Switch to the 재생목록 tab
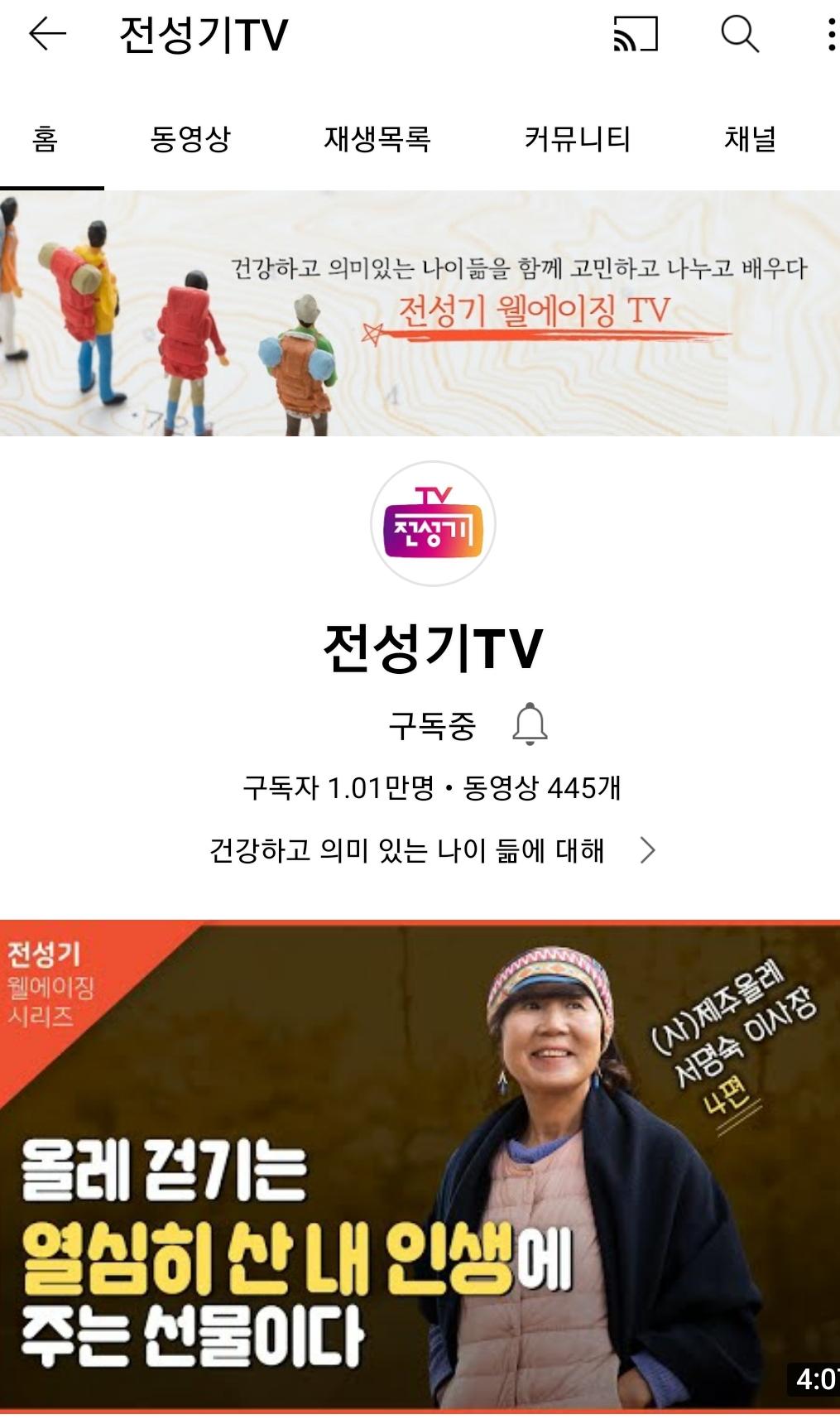This screenshot has height=1419, width=840. pos(377,139)
